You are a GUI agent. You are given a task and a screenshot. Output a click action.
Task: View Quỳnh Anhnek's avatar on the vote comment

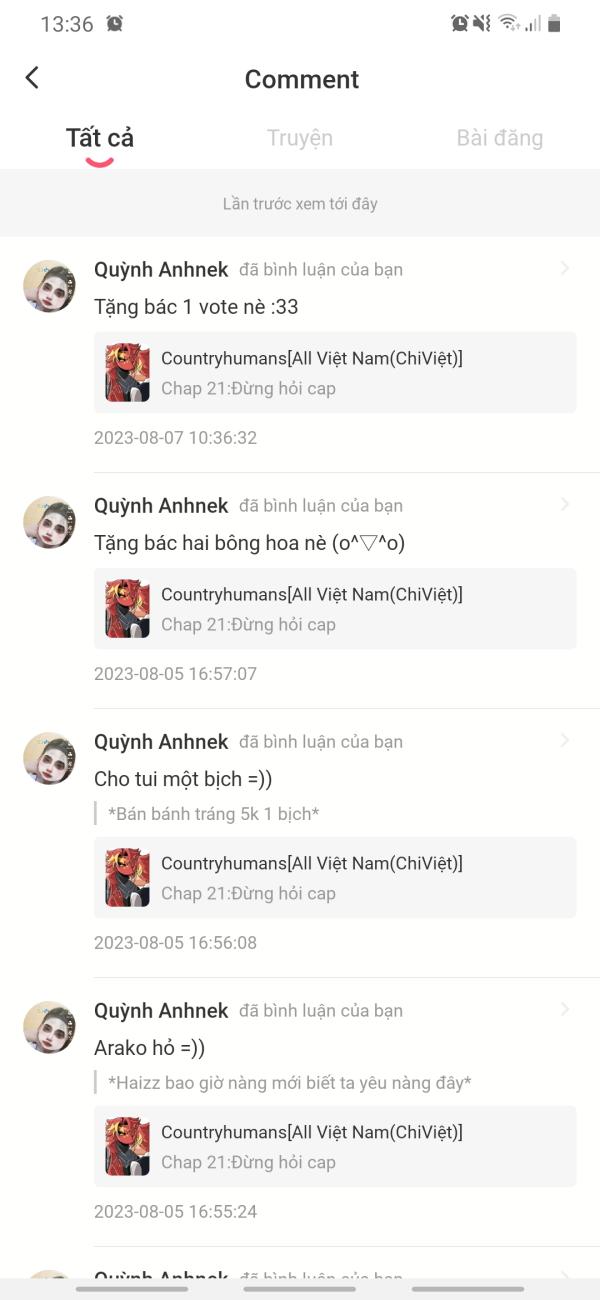(x=49, y=287)
